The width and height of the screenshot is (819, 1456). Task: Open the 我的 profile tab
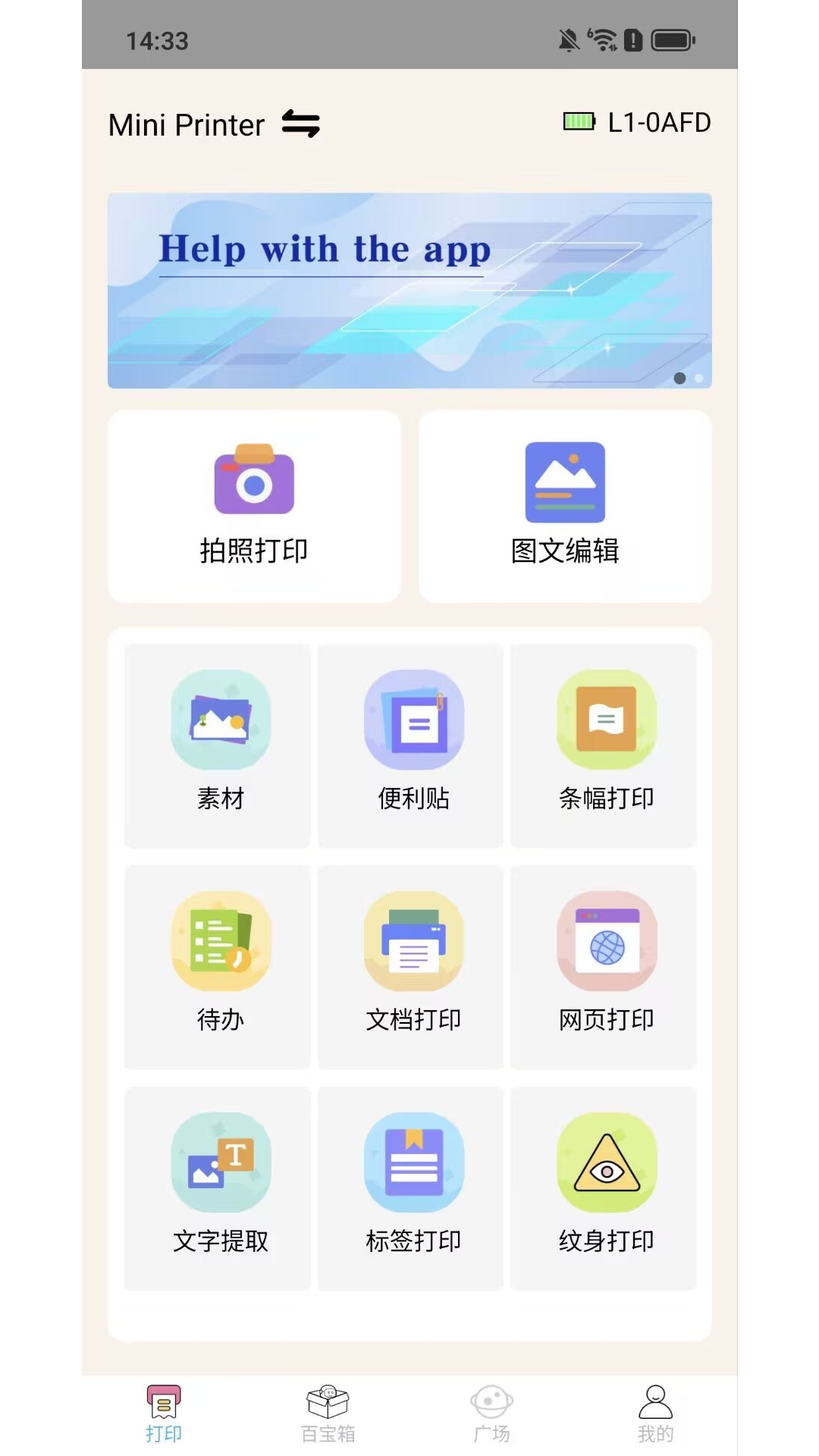655,1414
